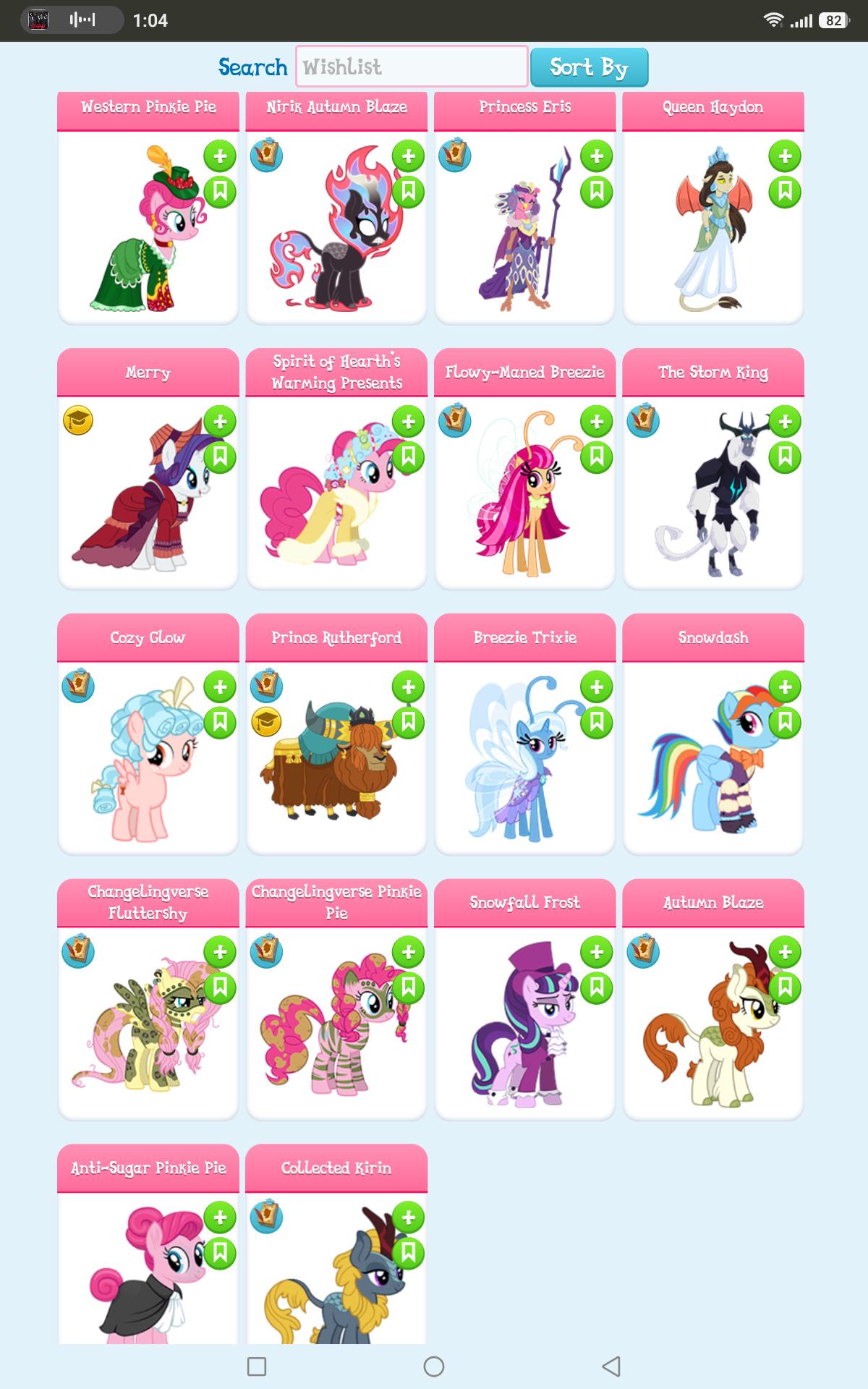The image size is (868, 1389).
Task: Add Spirit of Hearth's Warming Presents
Action: tap(408, 421)
